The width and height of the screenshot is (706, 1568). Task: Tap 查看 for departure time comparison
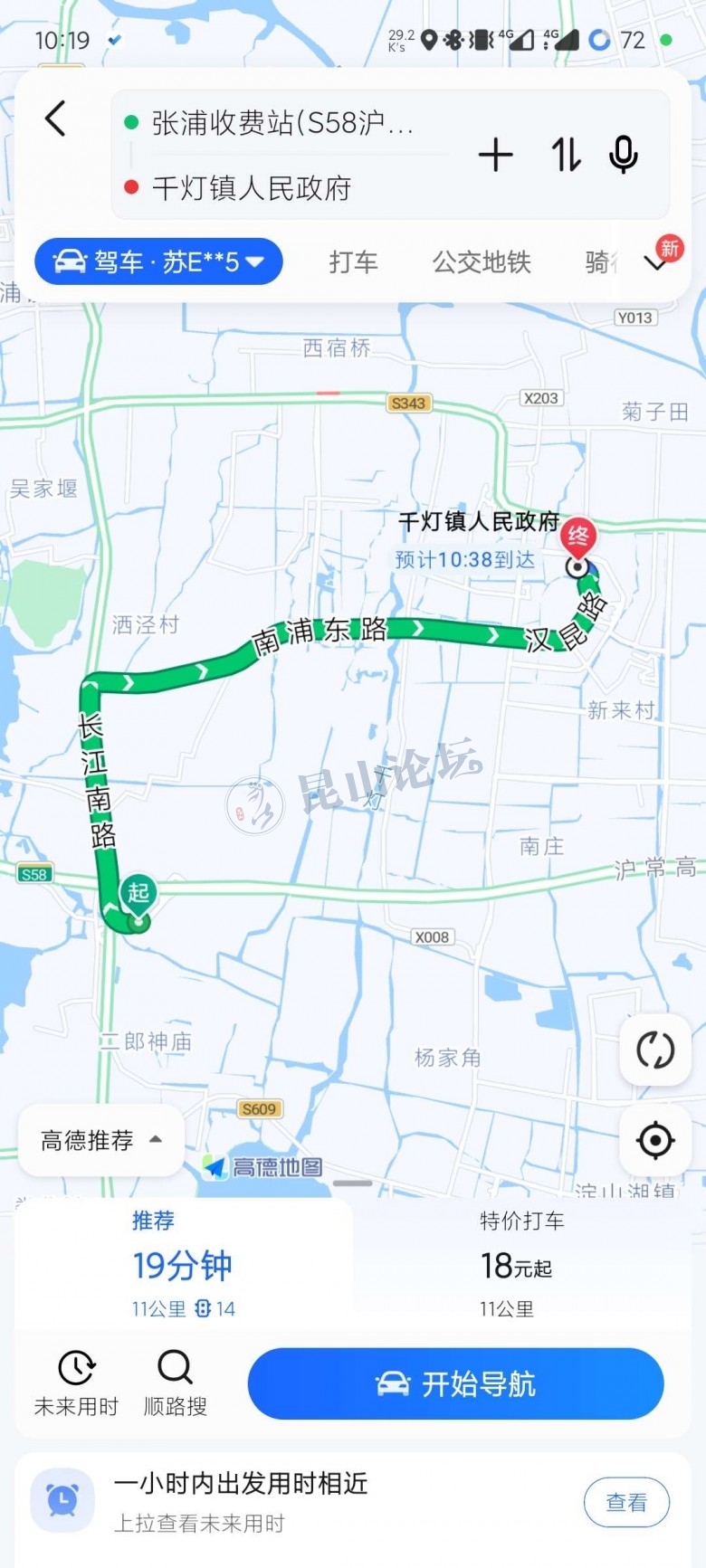point(626,1503)
